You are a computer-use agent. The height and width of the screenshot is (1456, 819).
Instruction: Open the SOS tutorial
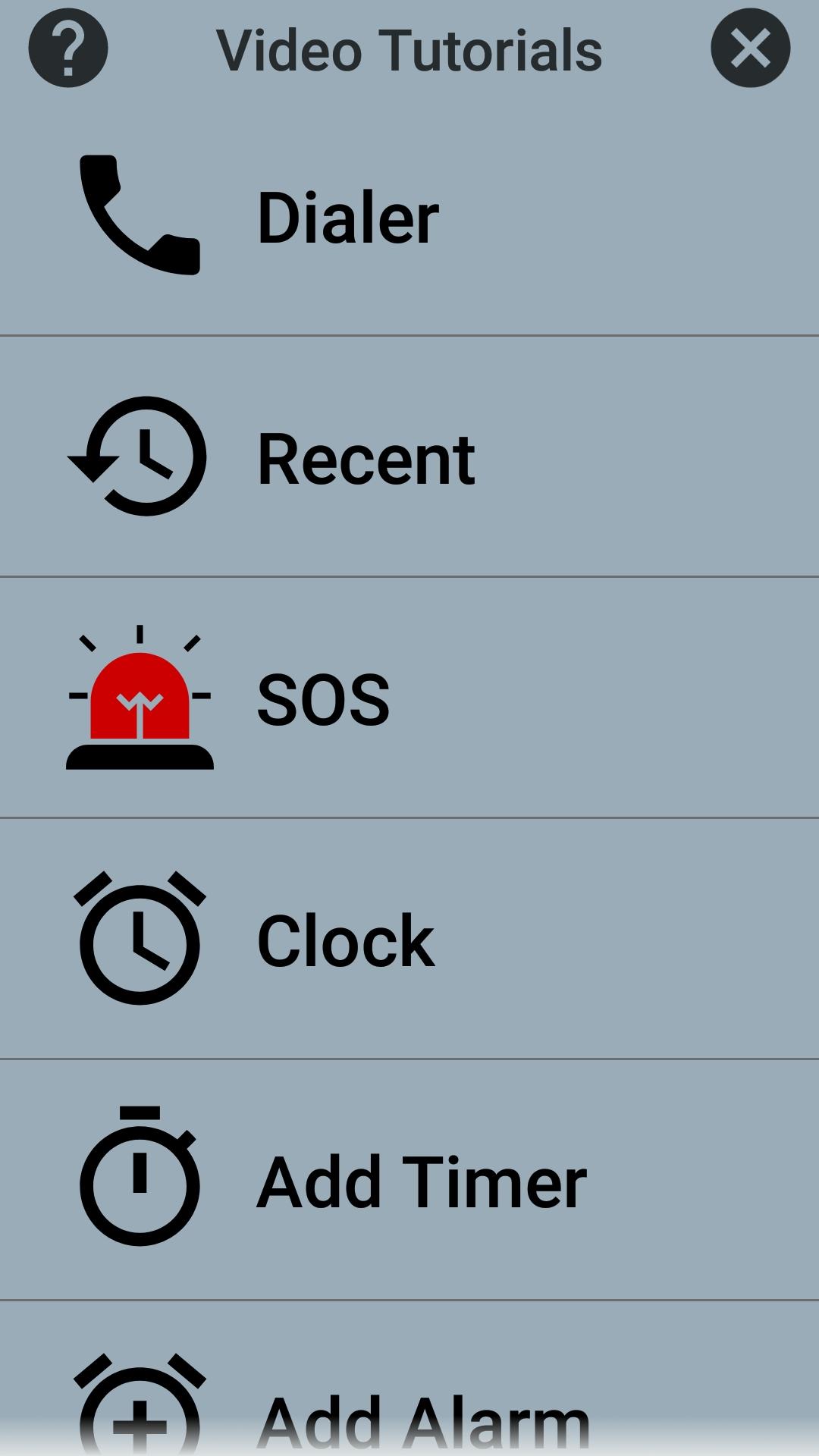[x=409, y=698]
